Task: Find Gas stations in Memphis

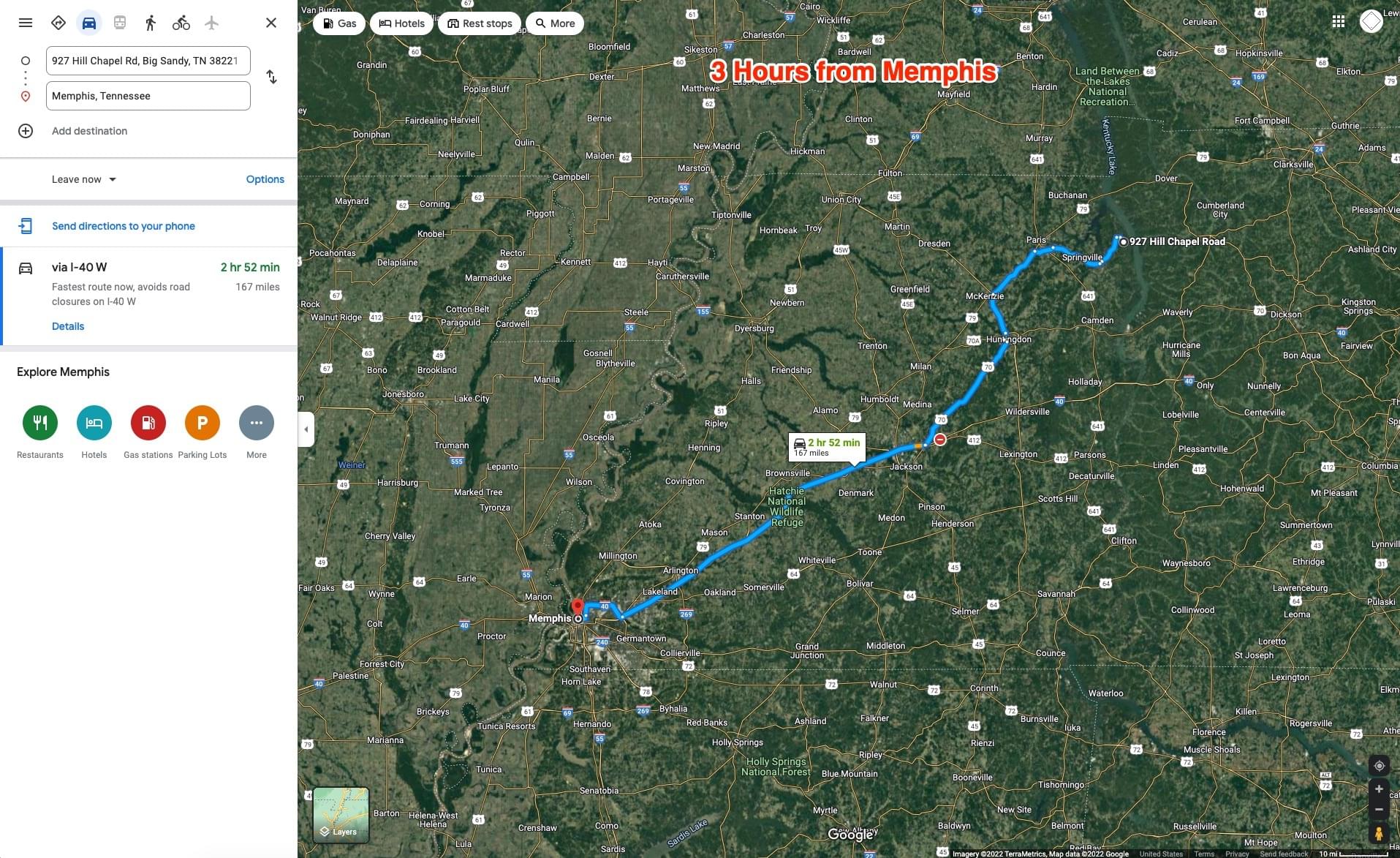Action: pos(148,423)
